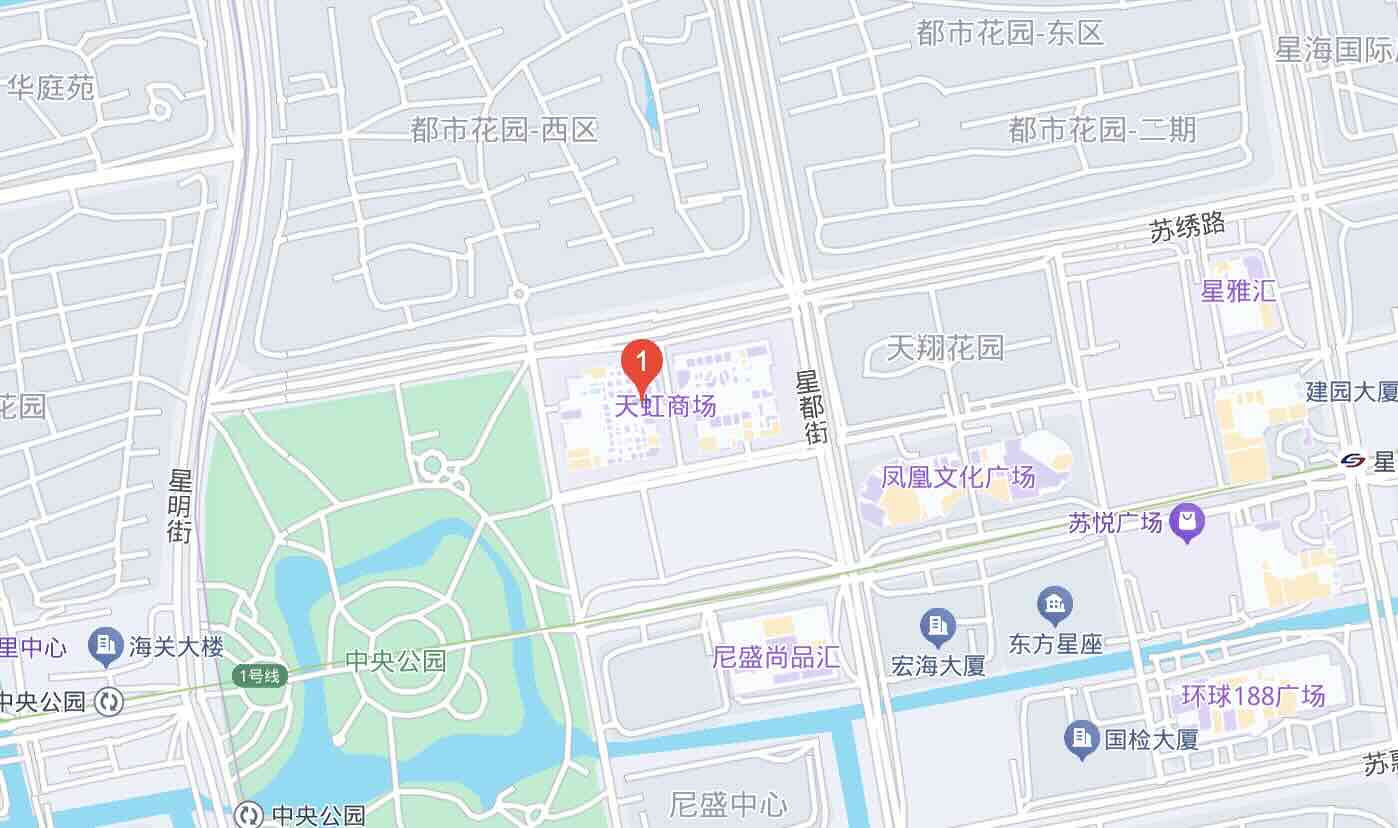1398x828 pixels.
Task: Select the 宏海大厦 building icon
Action: (x=937, y=627)
